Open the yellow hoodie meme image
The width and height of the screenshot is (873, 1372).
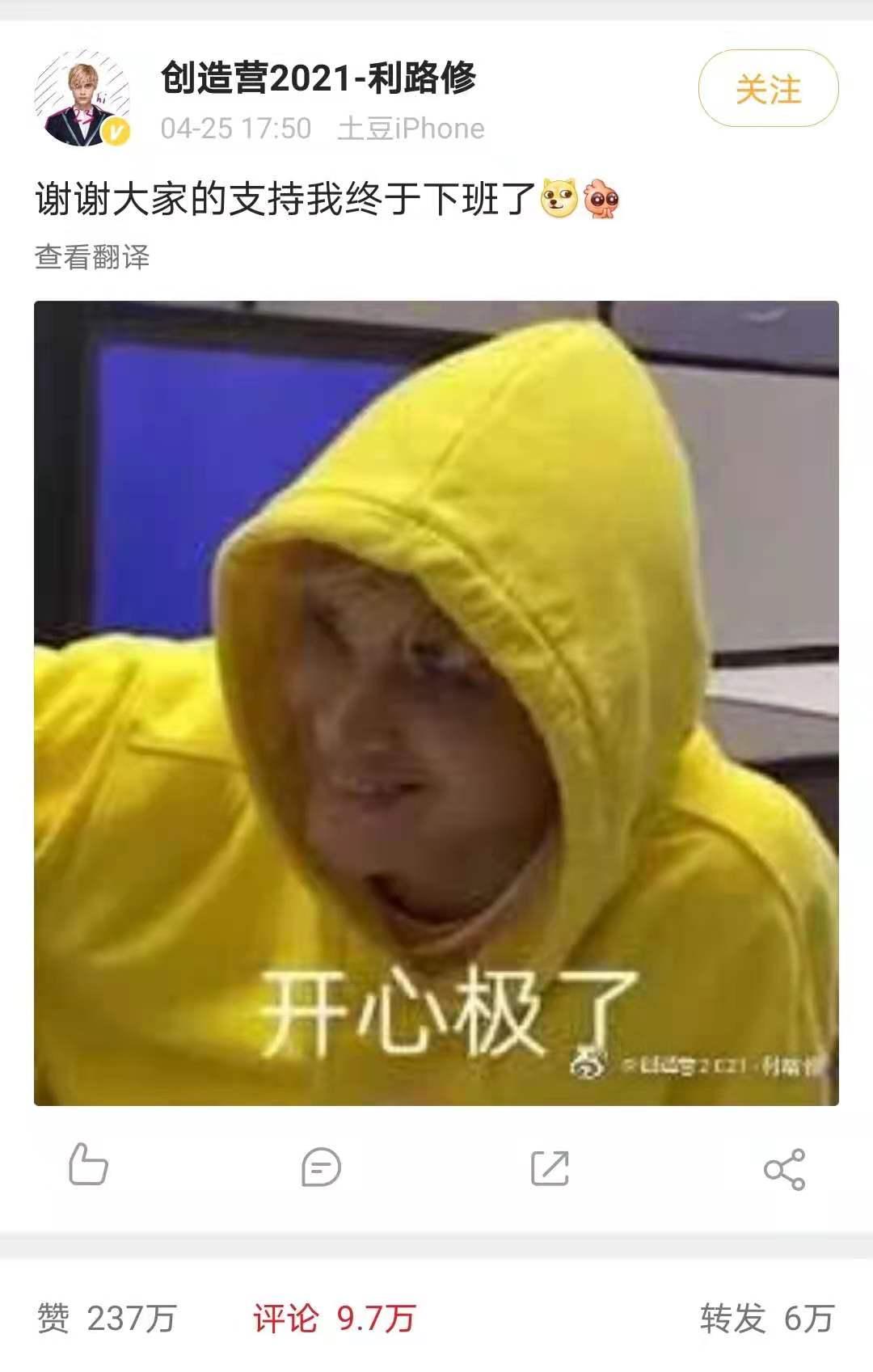[x=436, y=703]
